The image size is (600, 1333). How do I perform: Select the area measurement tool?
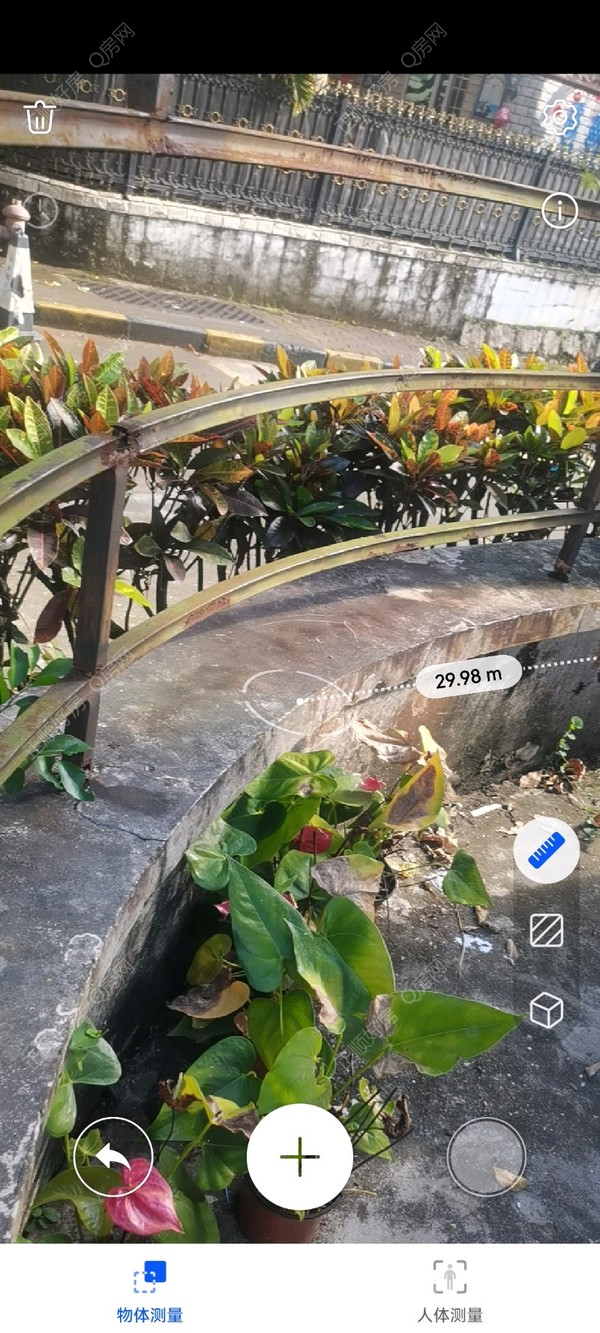tap(547, 930)
